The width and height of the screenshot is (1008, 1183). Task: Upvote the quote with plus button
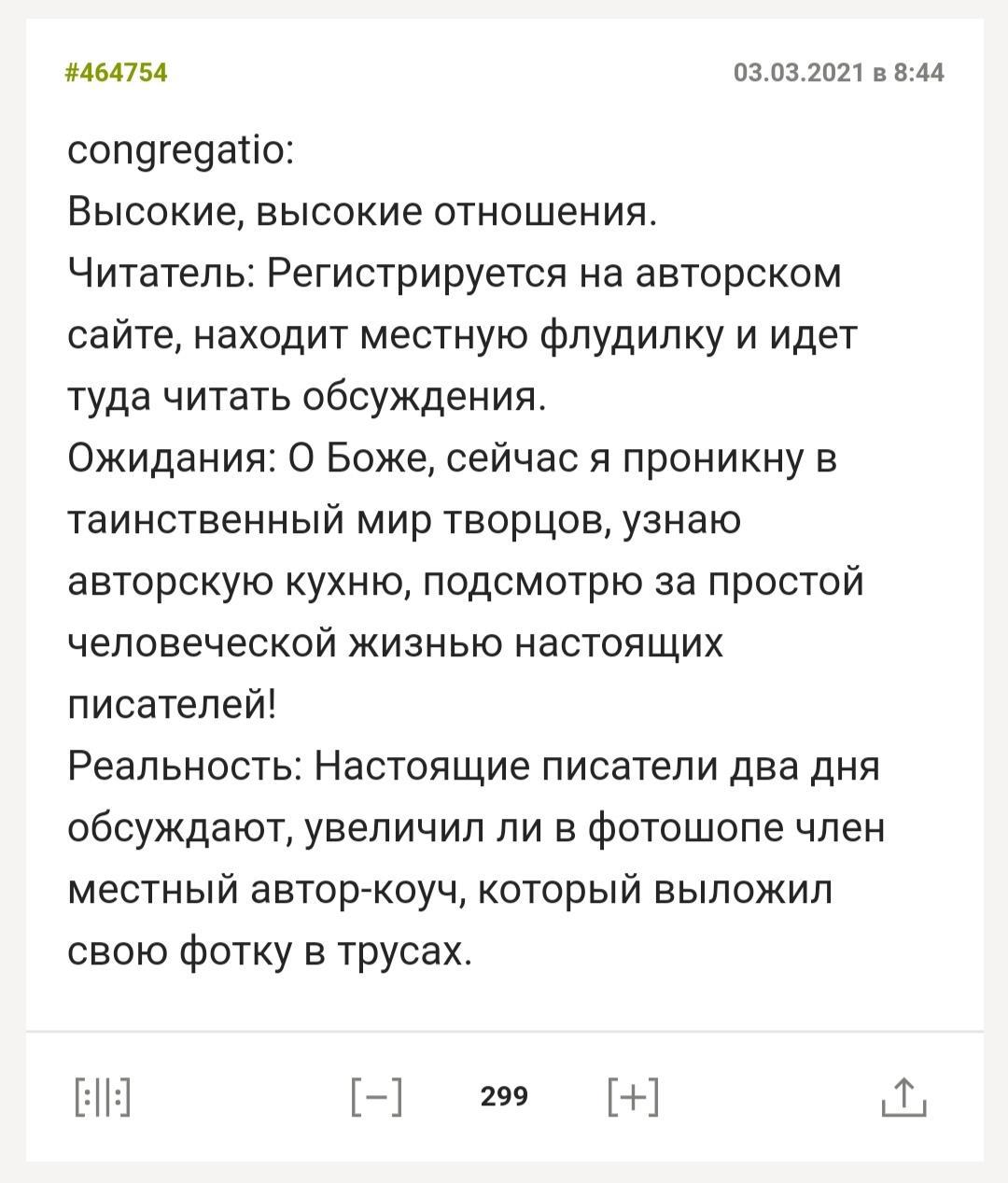point(634,1096)
